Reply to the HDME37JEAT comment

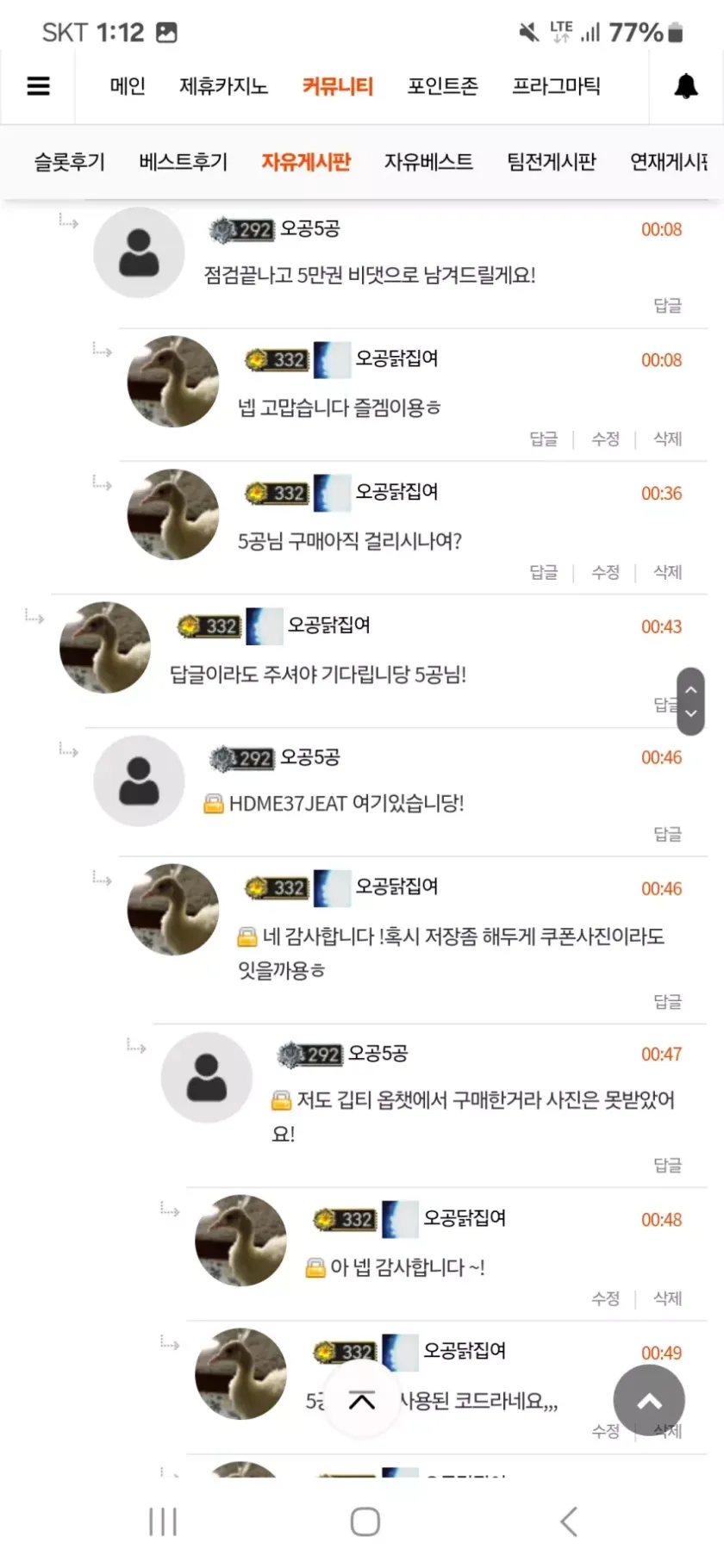coord(667,834)
